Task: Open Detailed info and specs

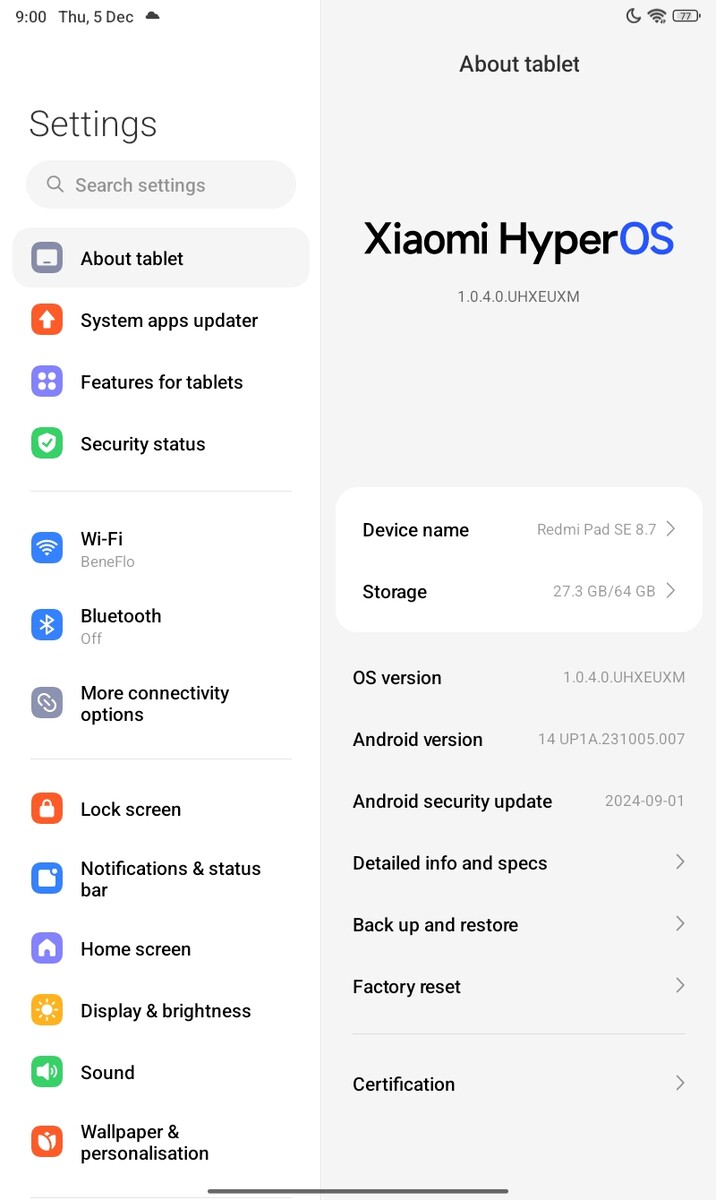Action: (518, 863)
